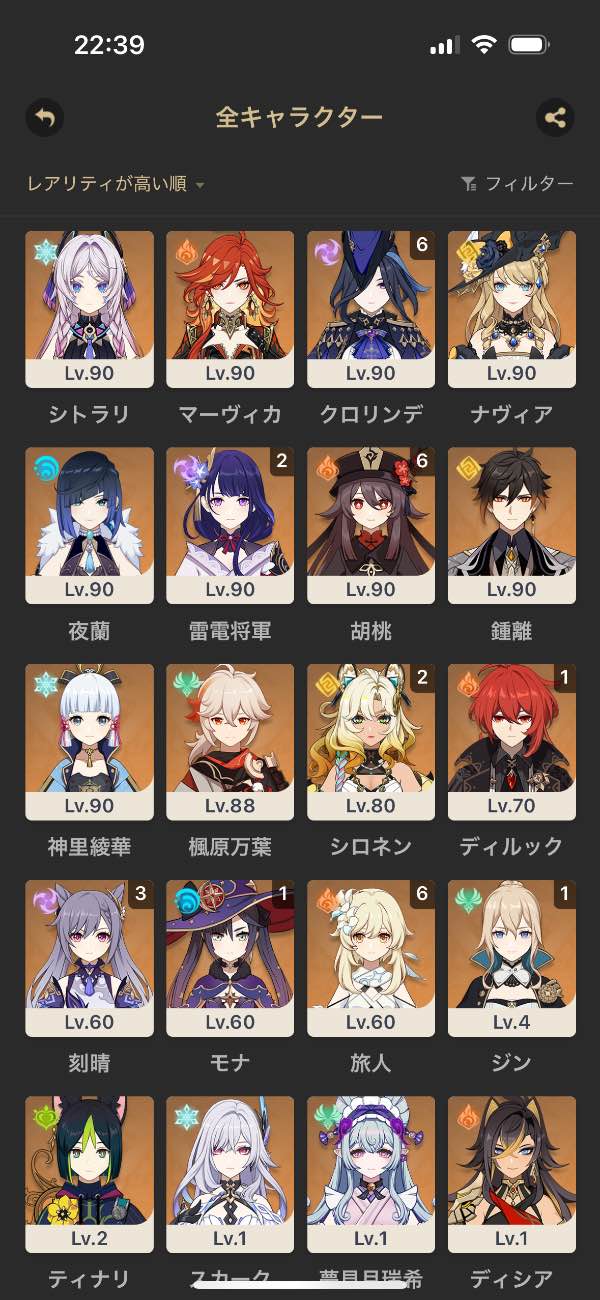Viewport: 600px width, 1300px height.
Task: Select the 夜蘭 character card
Action: pyautogui.click(x=89, y=525)
